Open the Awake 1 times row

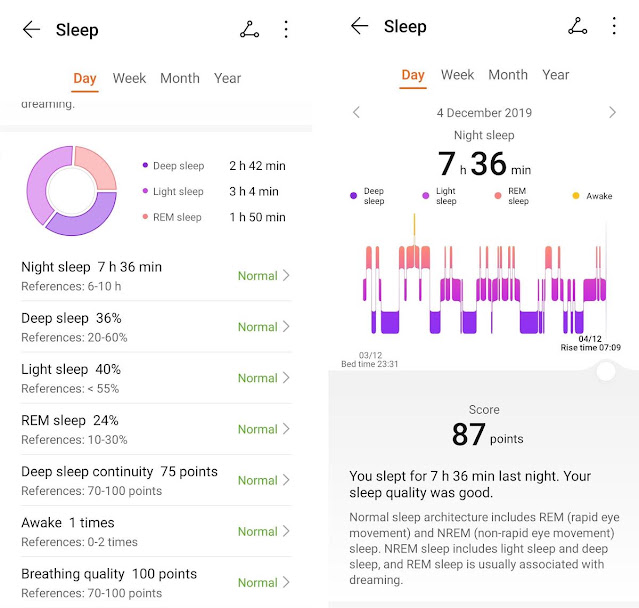click(x=156, y=531)
